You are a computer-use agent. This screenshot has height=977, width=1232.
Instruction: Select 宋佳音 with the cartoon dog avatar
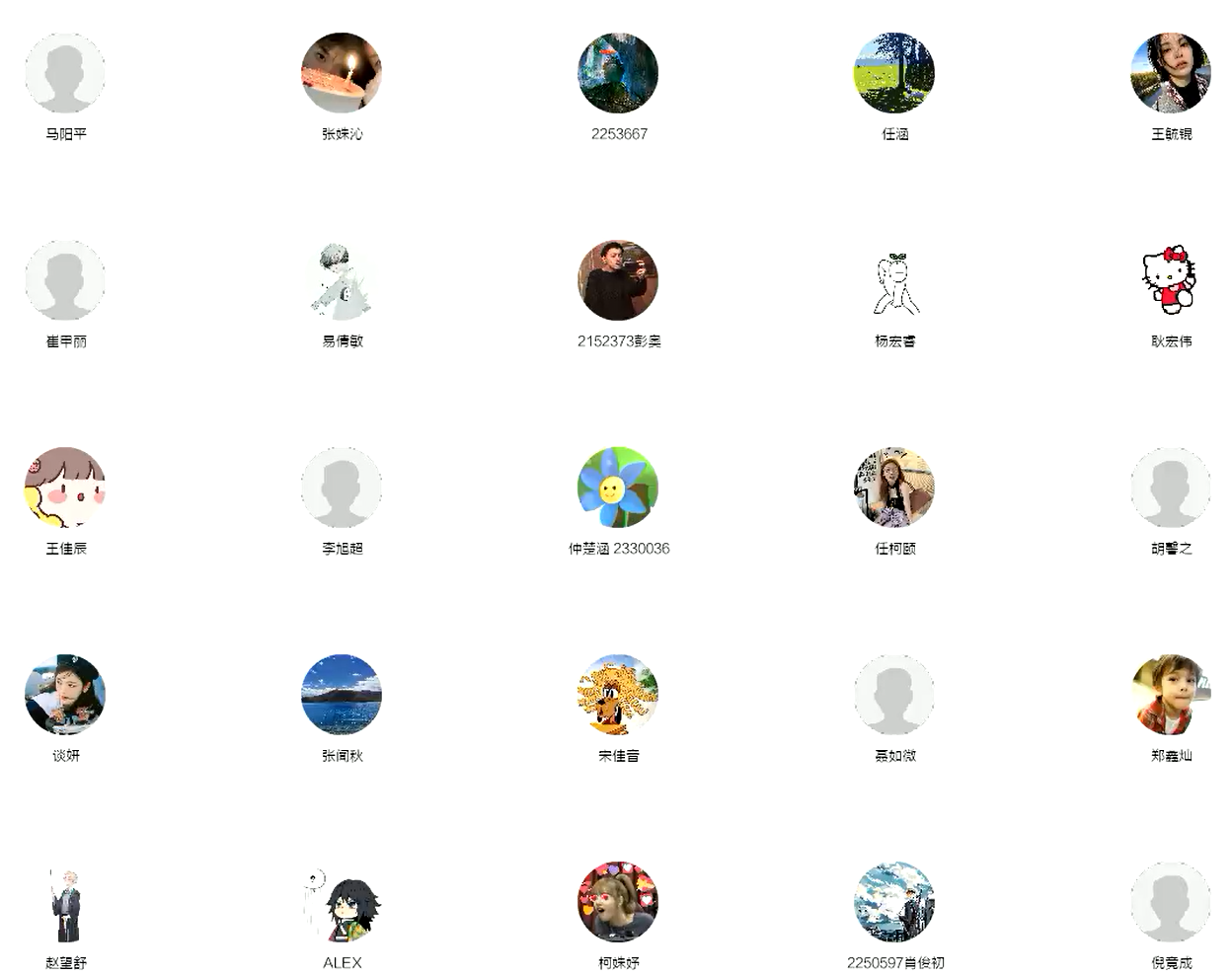coord(618,695)
